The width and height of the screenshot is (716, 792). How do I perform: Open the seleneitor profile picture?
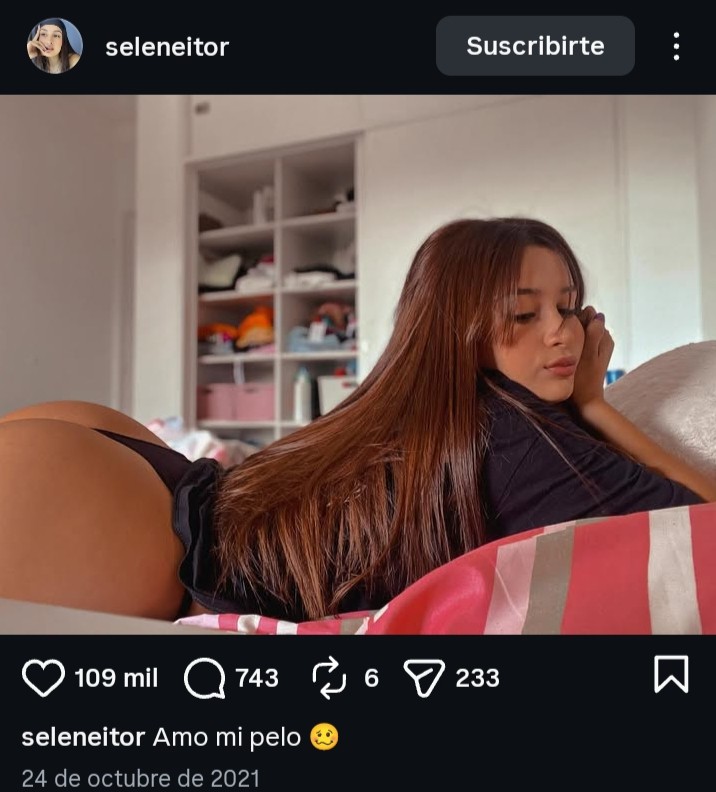[54, 46]
